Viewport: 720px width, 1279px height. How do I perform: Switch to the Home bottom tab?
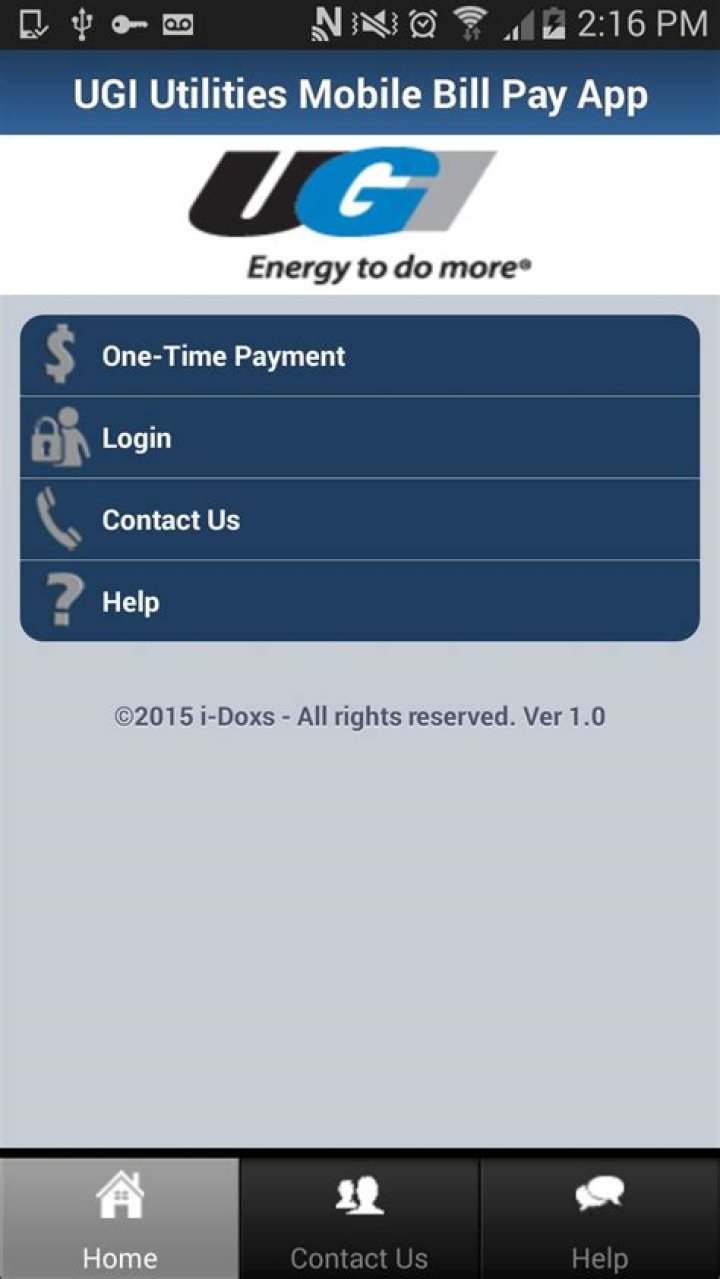[x=119, y=1220]
